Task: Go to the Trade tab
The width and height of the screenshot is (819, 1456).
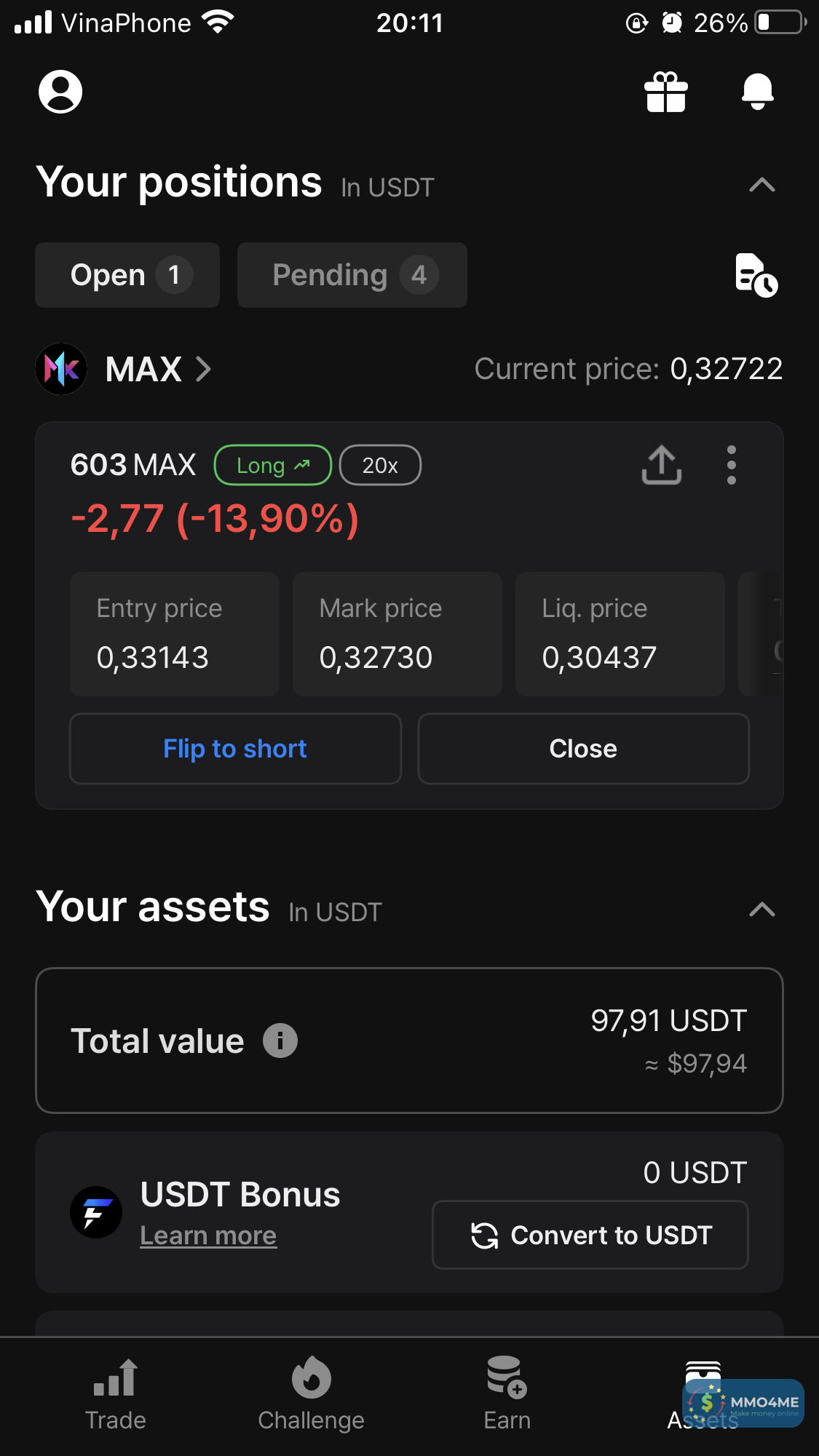Action: [115, 1393]
